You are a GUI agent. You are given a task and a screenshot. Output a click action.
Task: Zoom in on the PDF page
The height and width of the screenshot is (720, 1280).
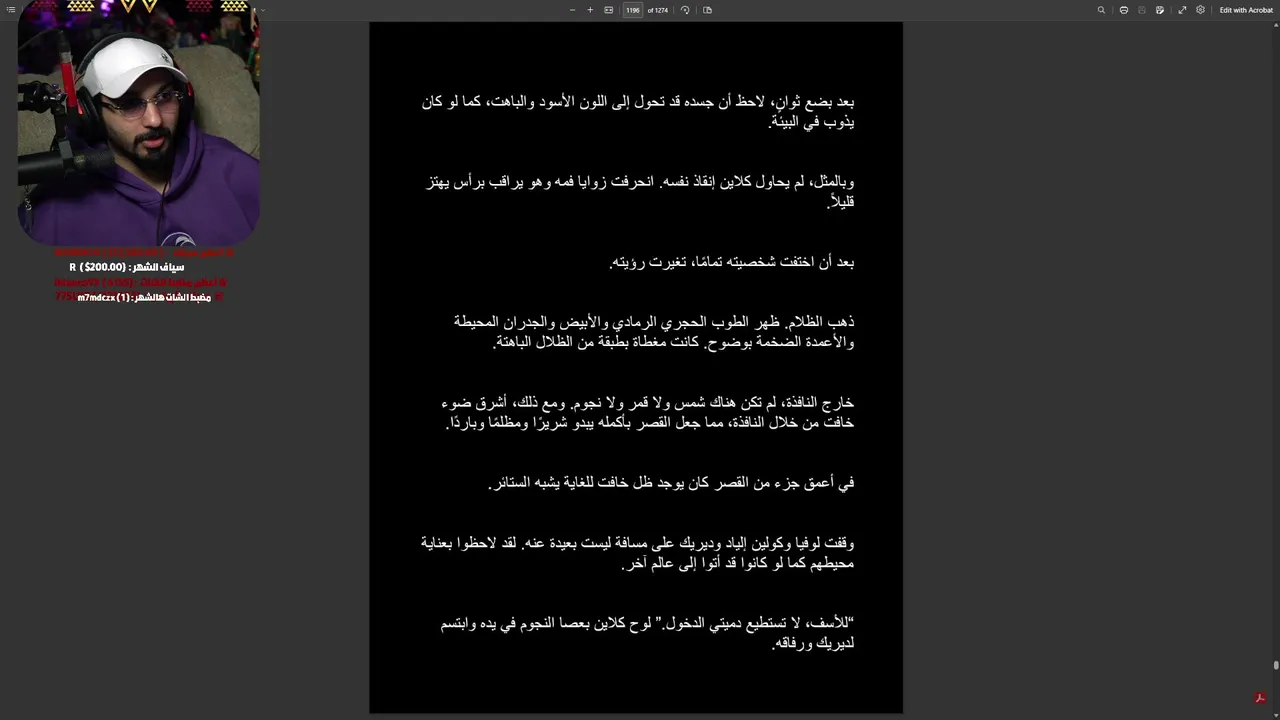point(590,10)
